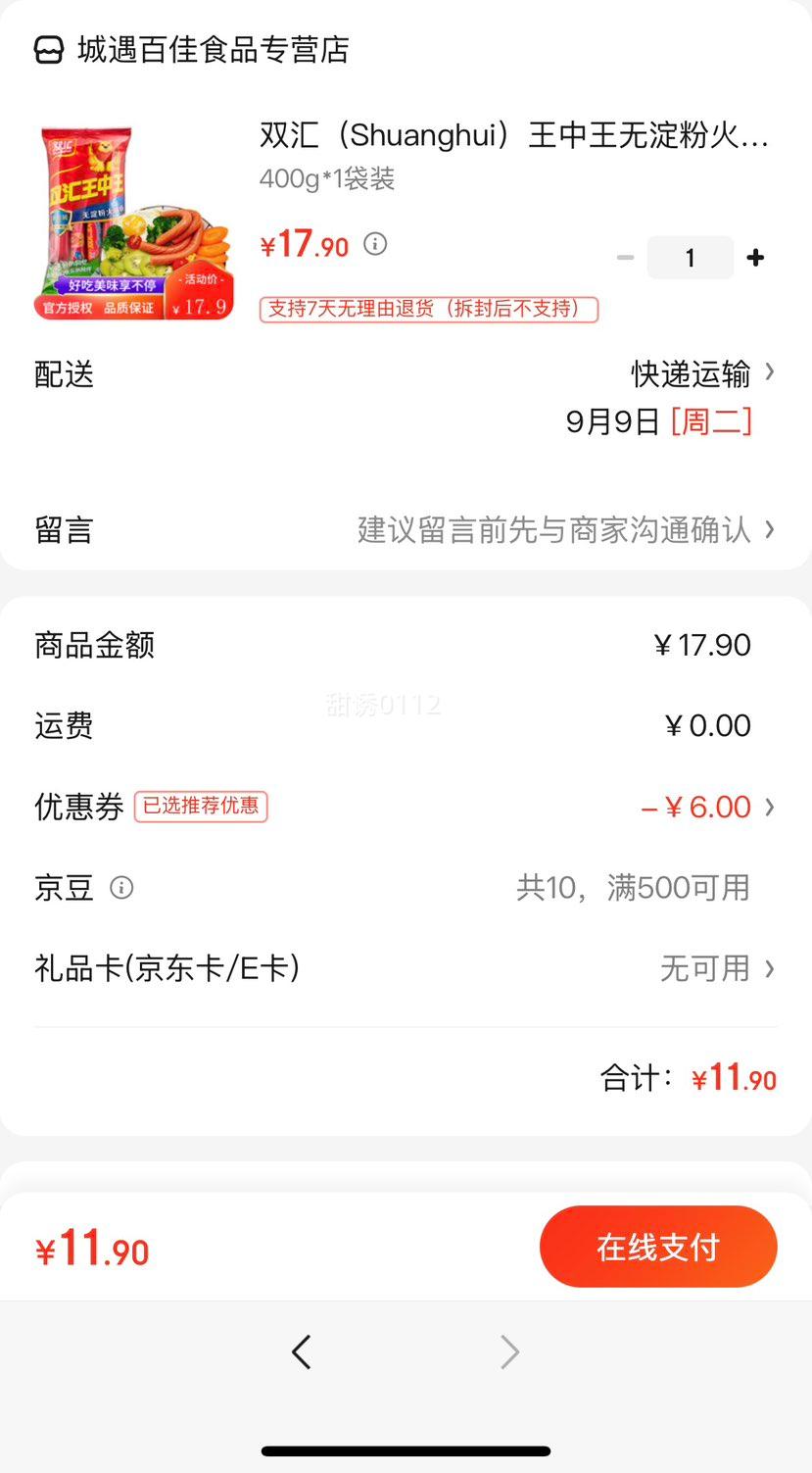The height and width of the screenshot is (1473, 812).
Task: Increase quantity with the plus button
Action: pyautogui.click(x=755, y=258)
